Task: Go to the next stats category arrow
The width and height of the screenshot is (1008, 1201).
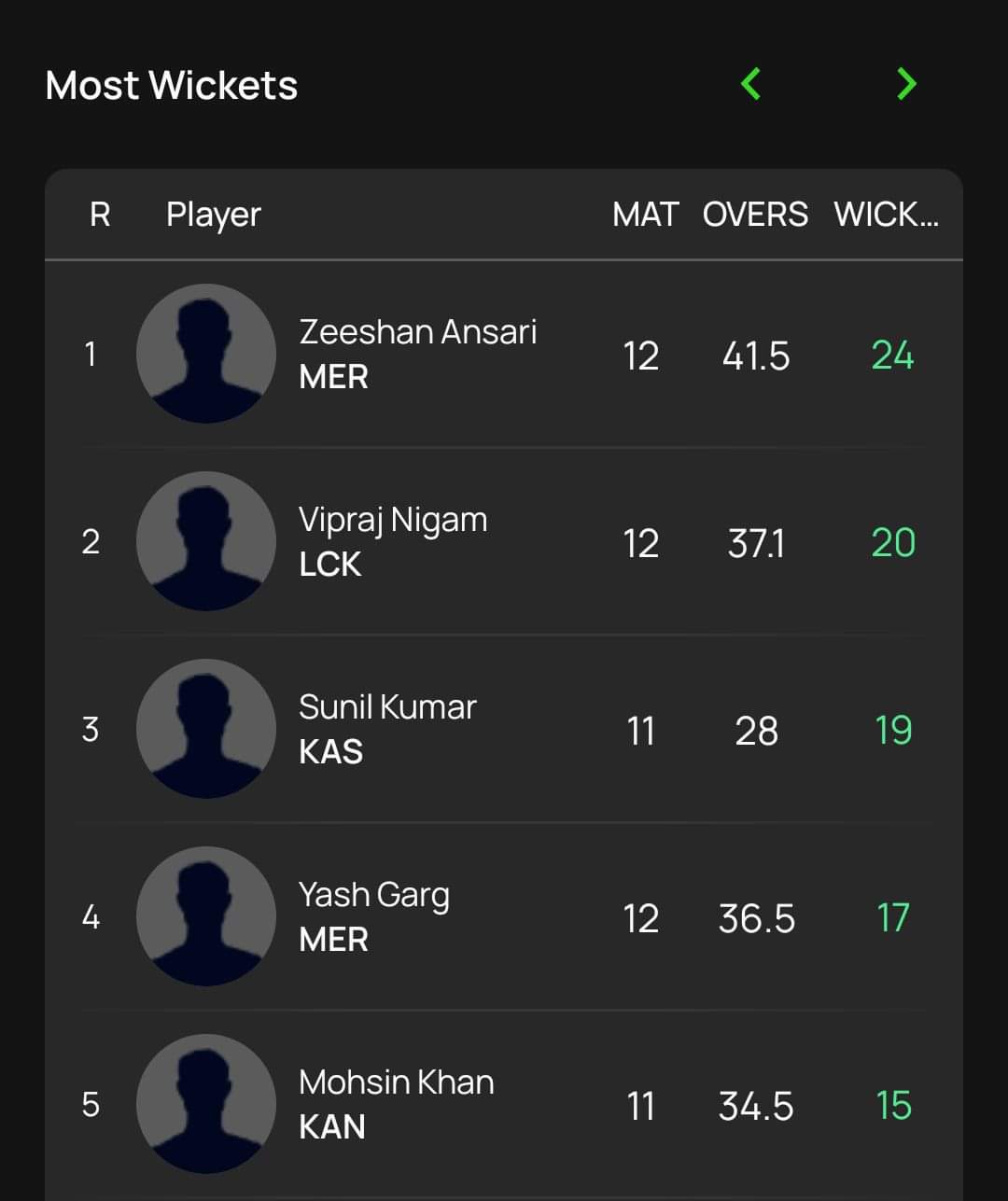Action: pyautogui.click(x=905, y=84)
